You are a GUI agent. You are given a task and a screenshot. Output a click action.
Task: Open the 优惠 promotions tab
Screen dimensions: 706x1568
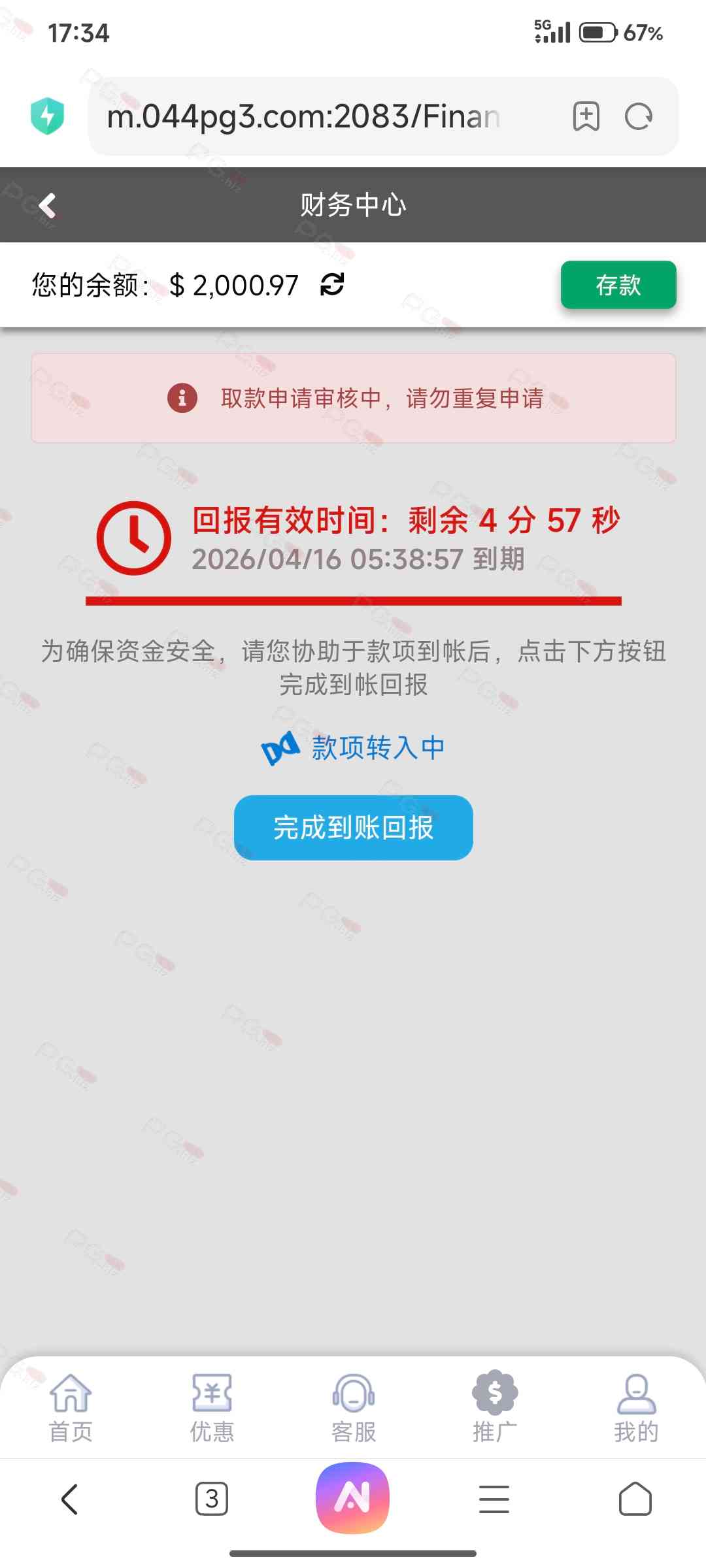[x=212, y=1408]
